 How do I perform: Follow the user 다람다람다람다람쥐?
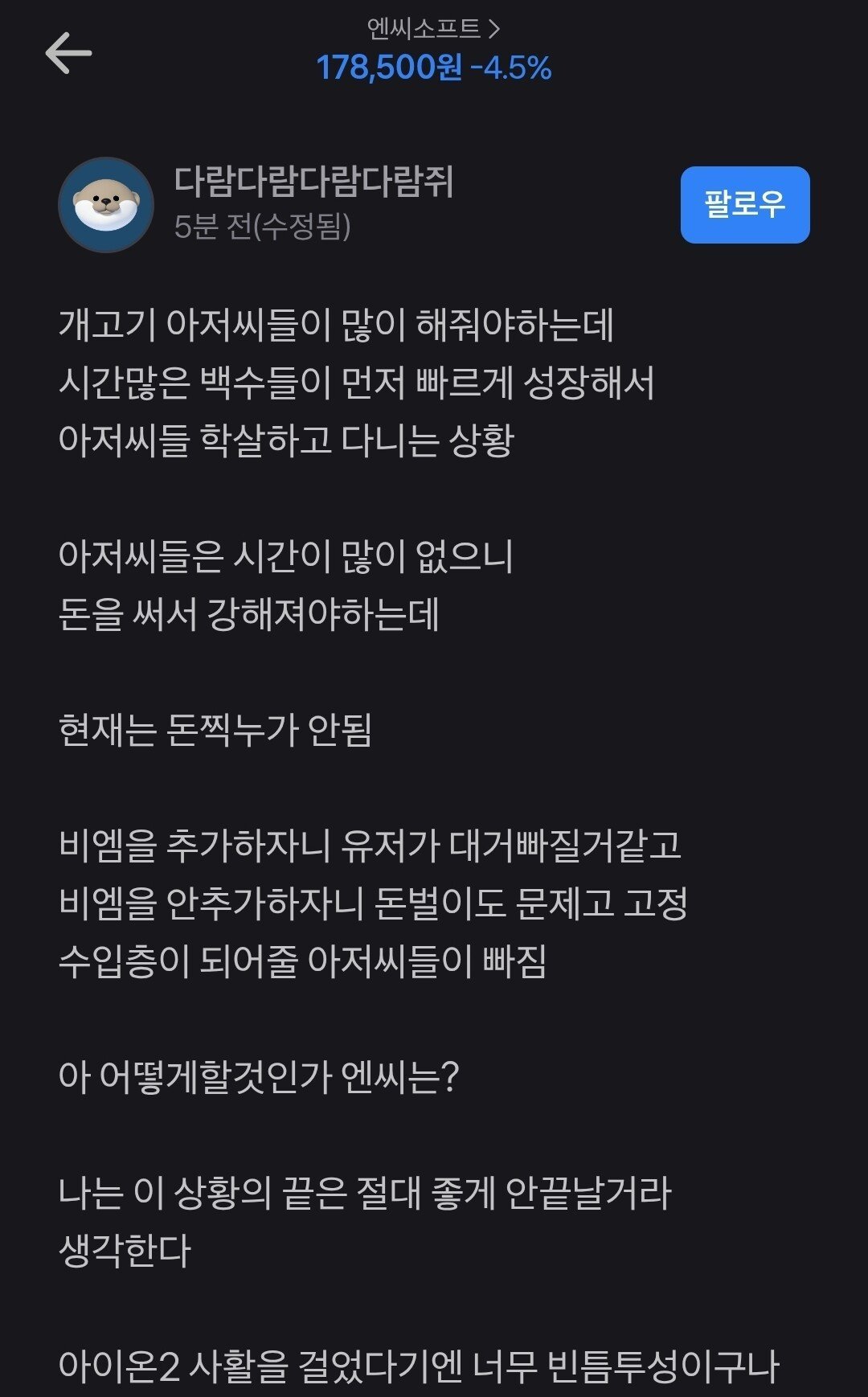(x=744, y=204)
